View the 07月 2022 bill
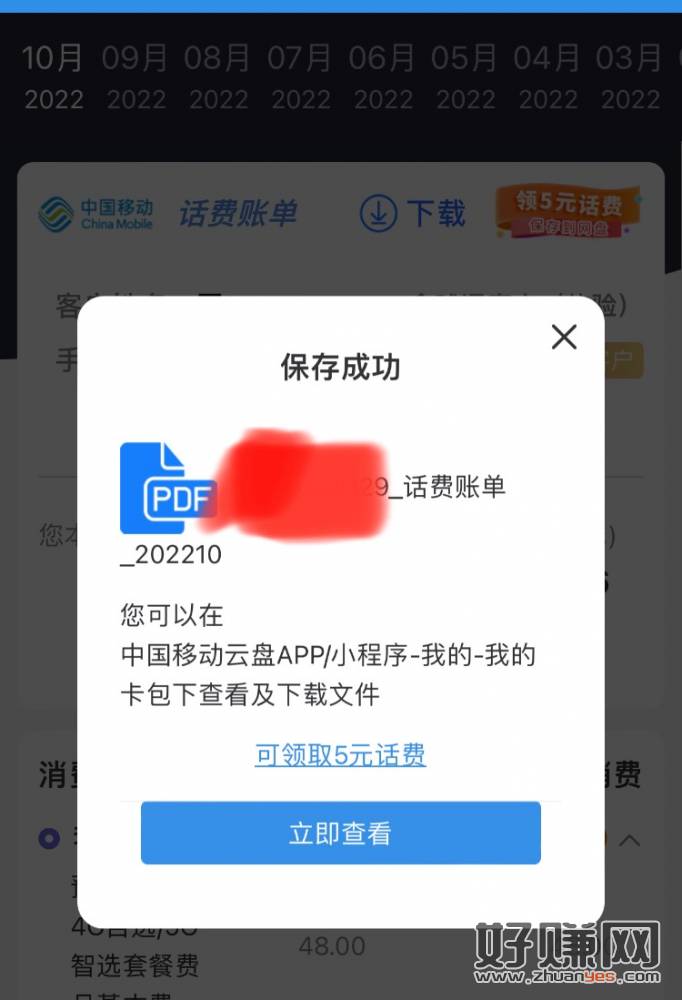The height and width of the screenshot is (1000, 682). 300,77
